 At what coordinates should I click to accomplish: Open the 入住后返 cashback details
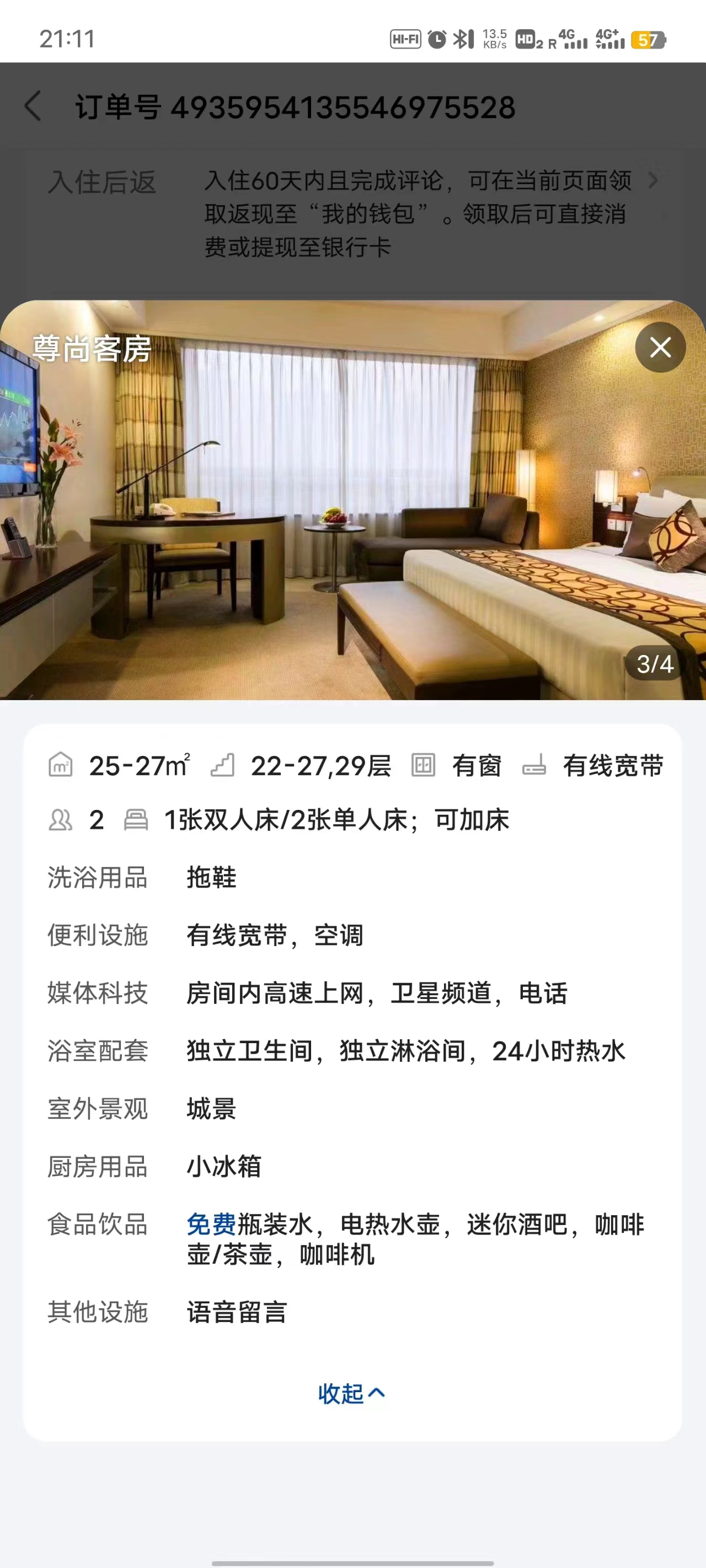[652, 181]
